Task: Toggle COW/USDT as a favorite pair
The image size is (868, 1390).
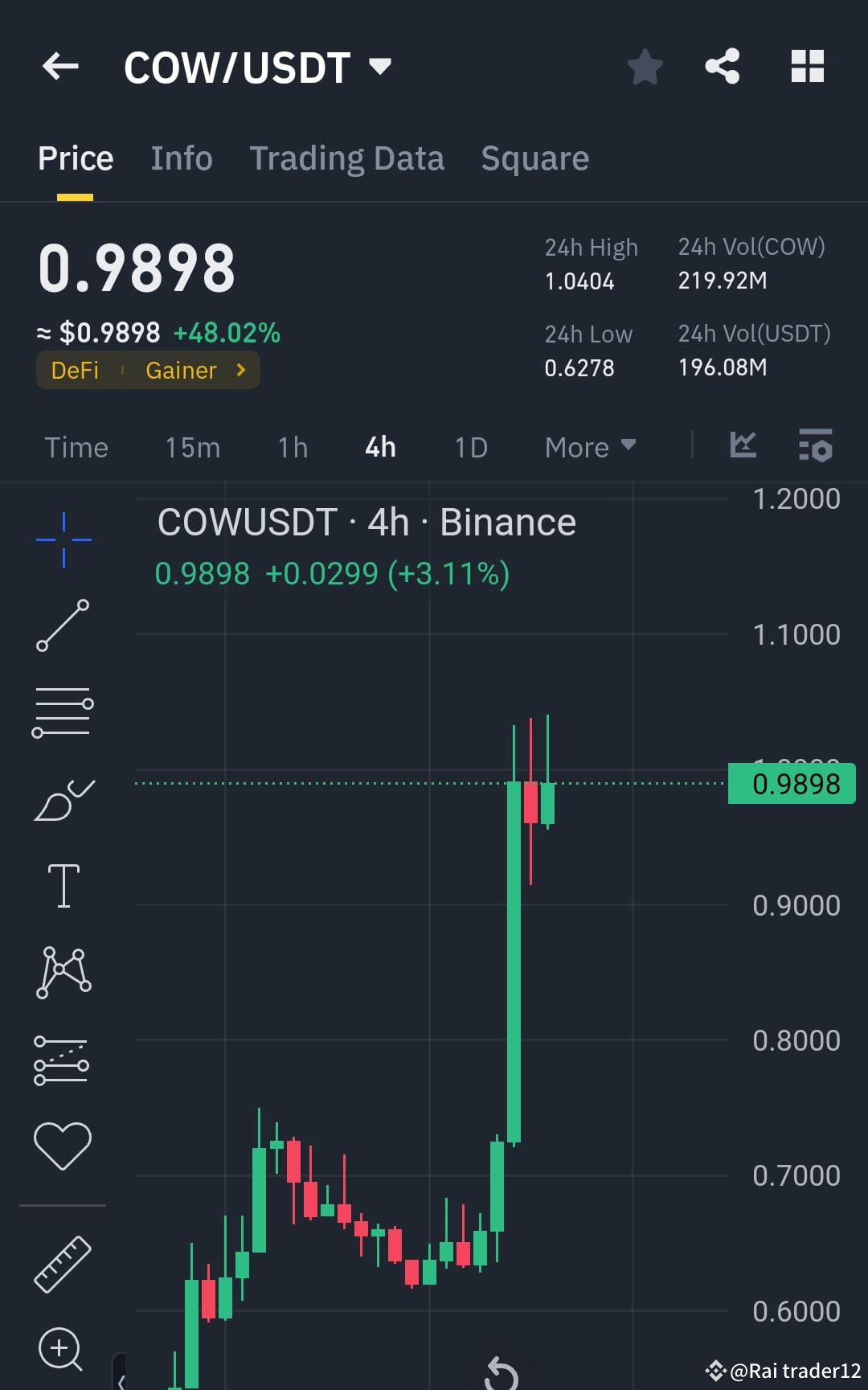Action: pyautogui.click(x=645, y=68)
